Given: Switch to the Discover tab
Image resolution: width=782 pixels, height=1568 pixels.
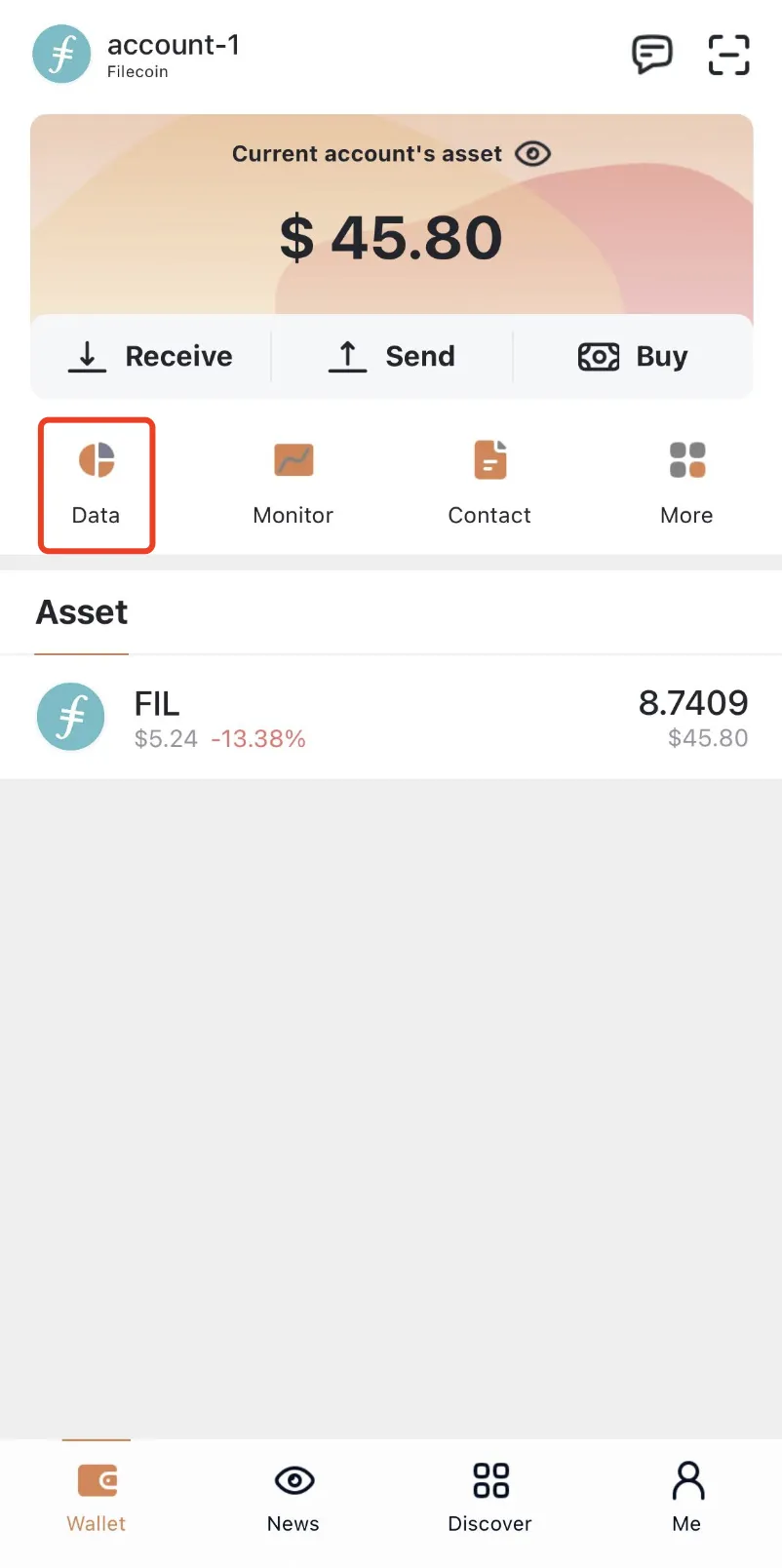Looking at the screenshot, I should pyautogui.click(x=489, y=1497).
